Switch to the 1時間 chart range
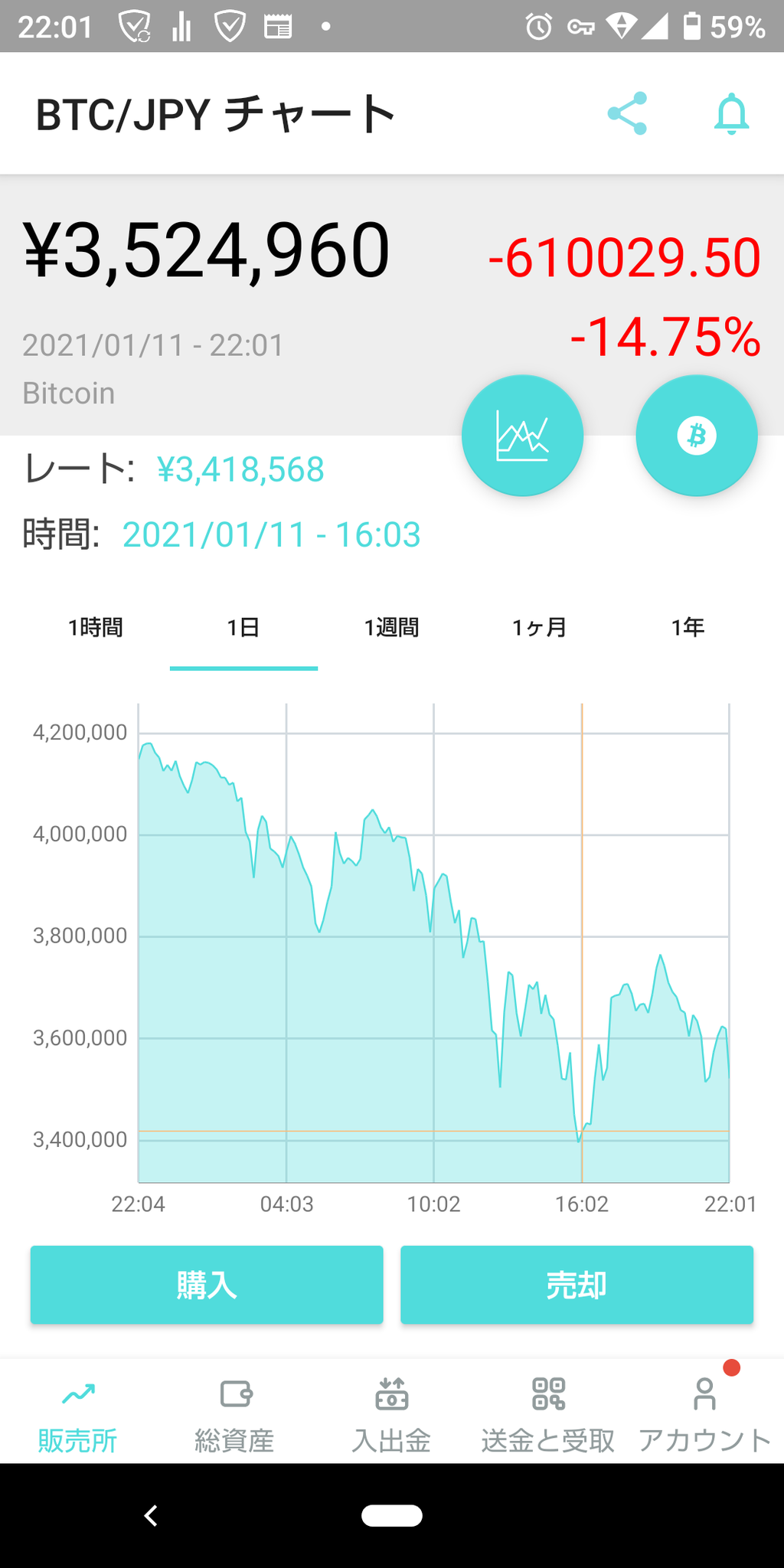Viewport: 784px width, 1568px height. point(96,628)
